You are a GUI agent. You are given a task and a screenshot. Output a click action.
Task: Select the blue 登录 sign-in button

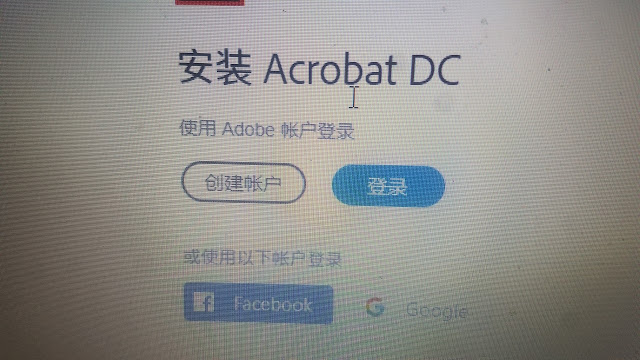point(388,186)
